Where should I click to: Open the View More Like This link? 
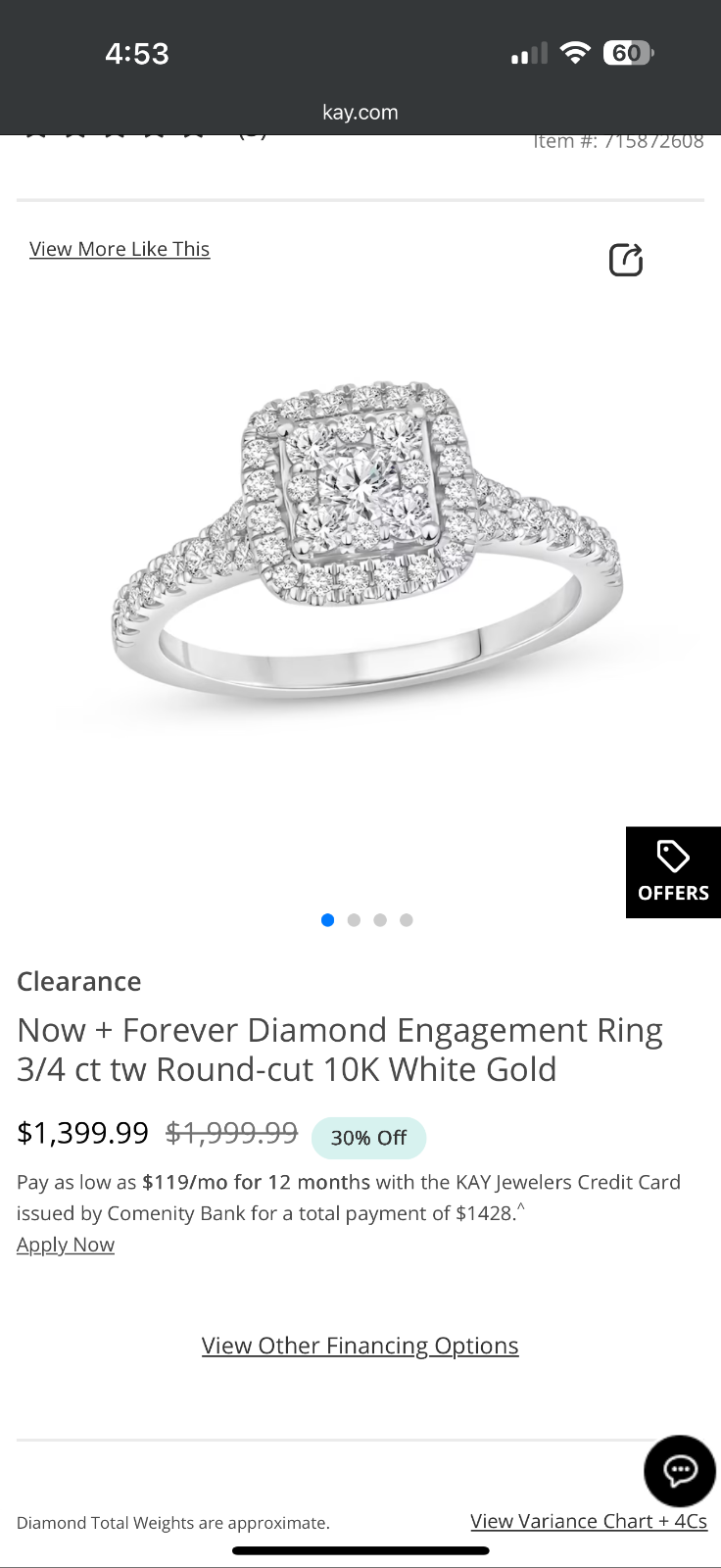point(120,249)
